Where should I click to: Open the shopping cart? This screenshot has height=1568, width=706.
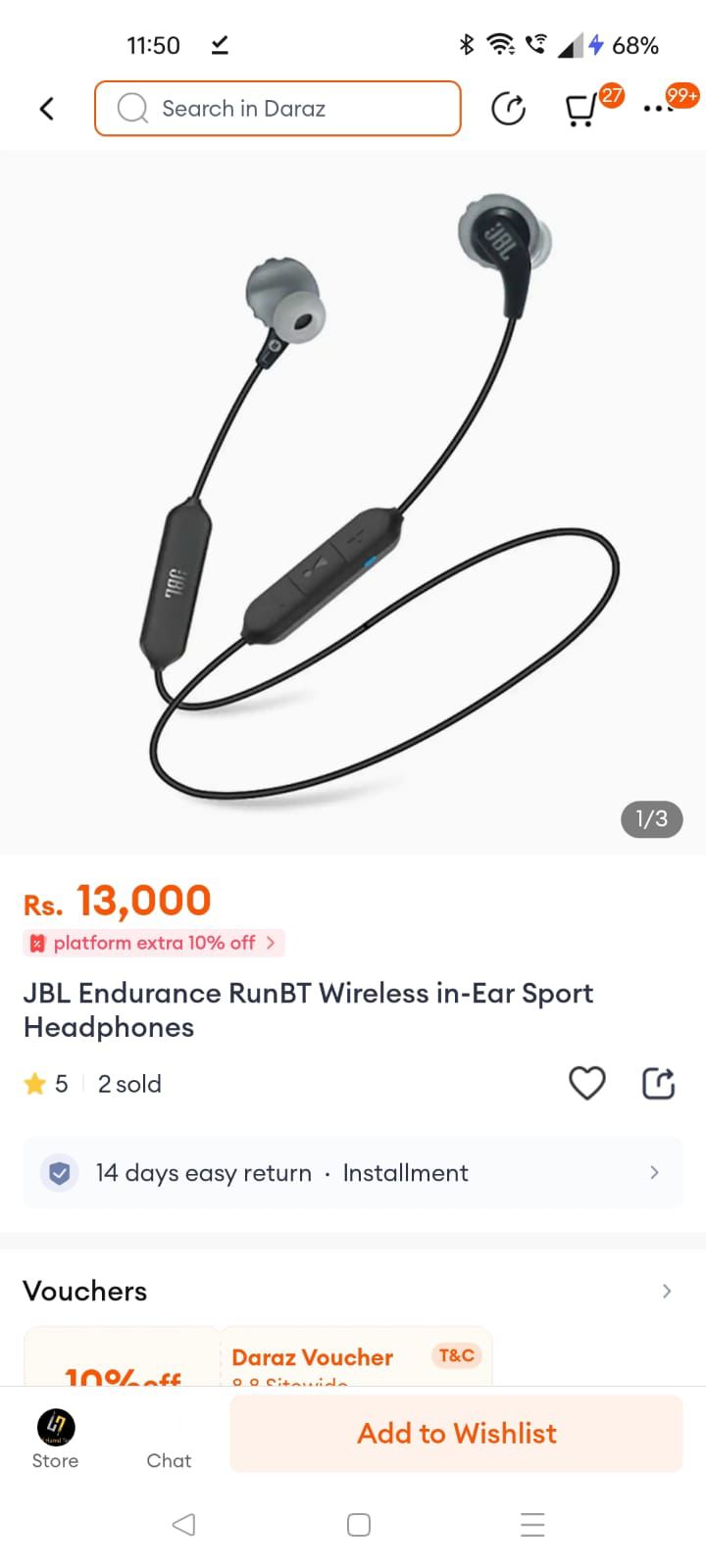582,109
